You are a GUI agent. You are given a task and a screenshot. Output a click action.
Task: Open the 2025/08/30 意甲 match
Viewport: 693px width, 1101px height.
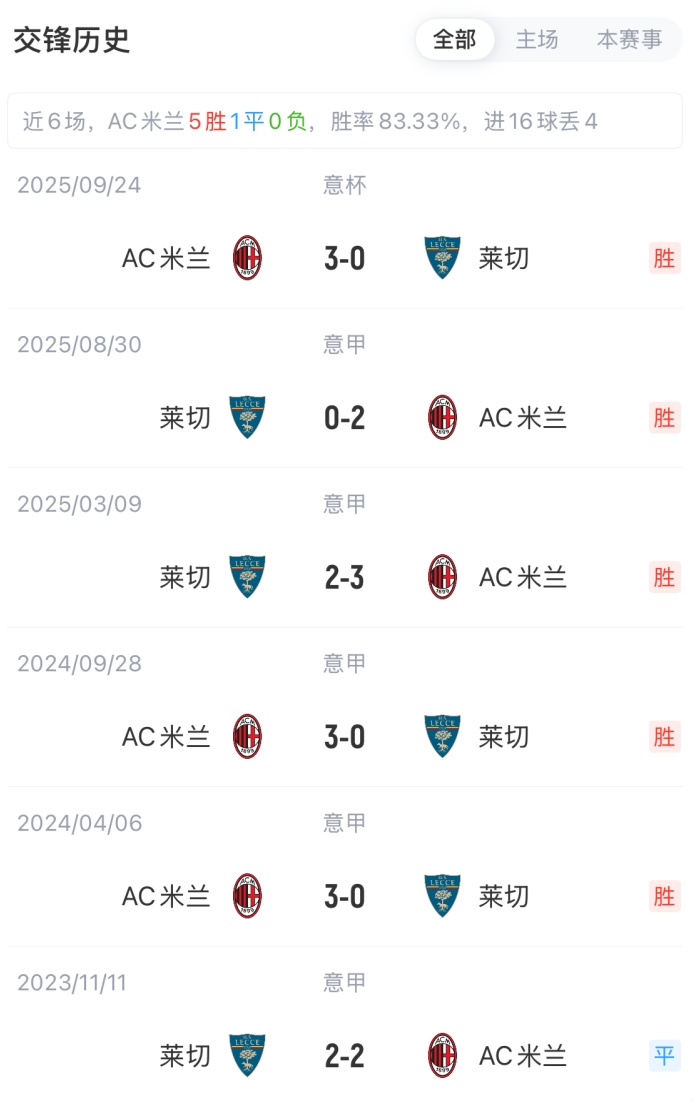pyautogui.click(x=345, y=417)
